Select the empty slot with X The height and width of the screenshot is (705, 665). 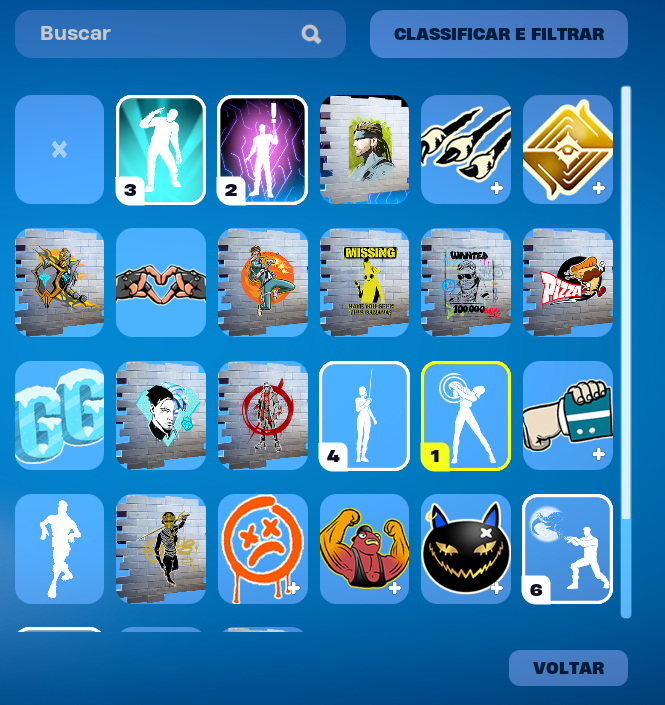coord(59,149)
